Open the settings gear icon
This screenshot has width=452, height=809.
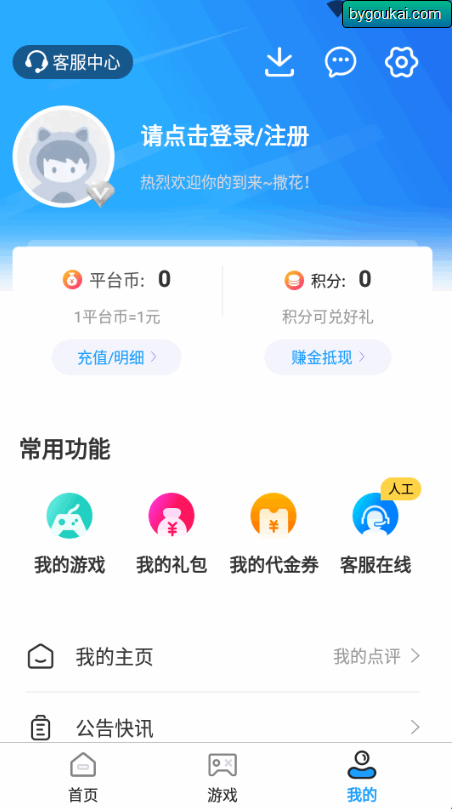(x=401, y=62)
